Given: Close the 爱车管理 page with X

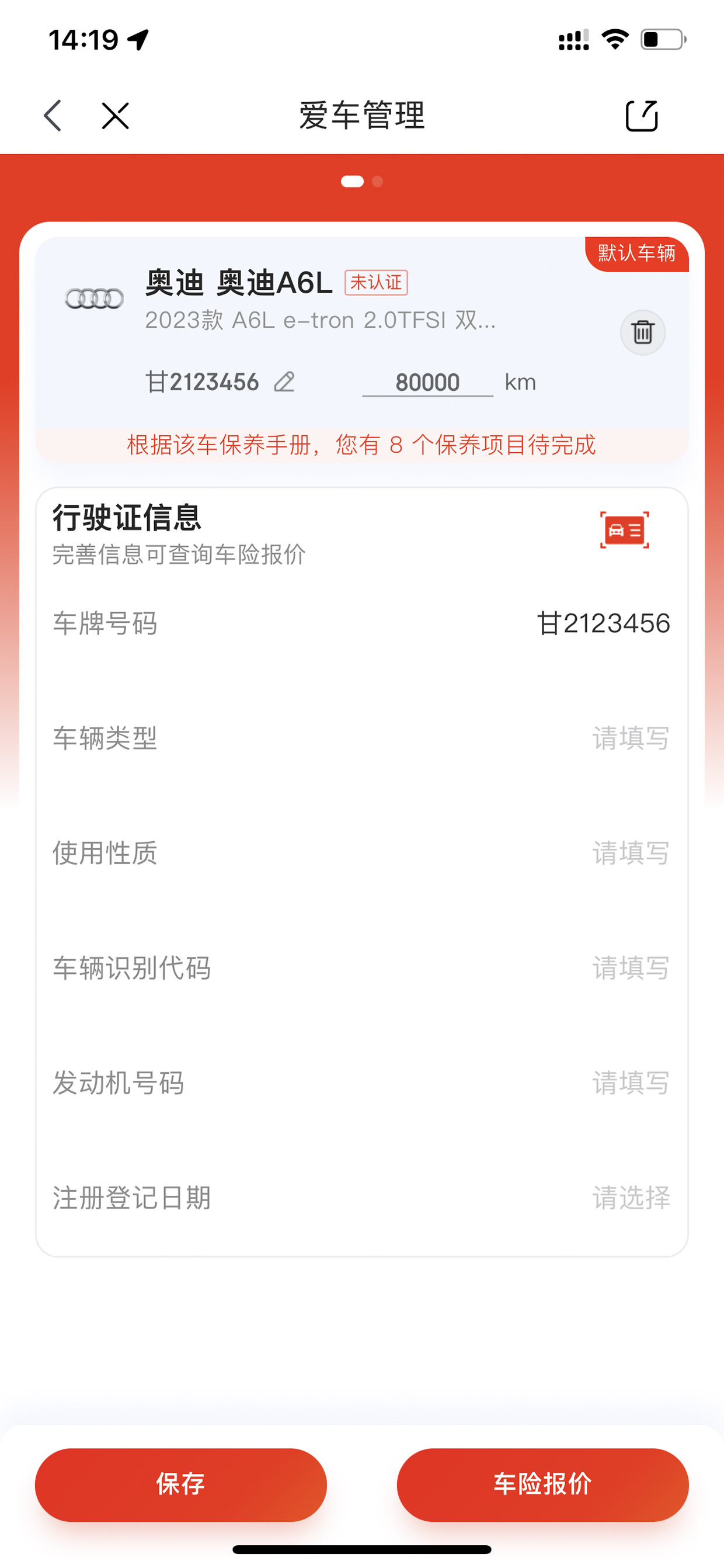Looking at the screenshot, I should click(116, 116).
